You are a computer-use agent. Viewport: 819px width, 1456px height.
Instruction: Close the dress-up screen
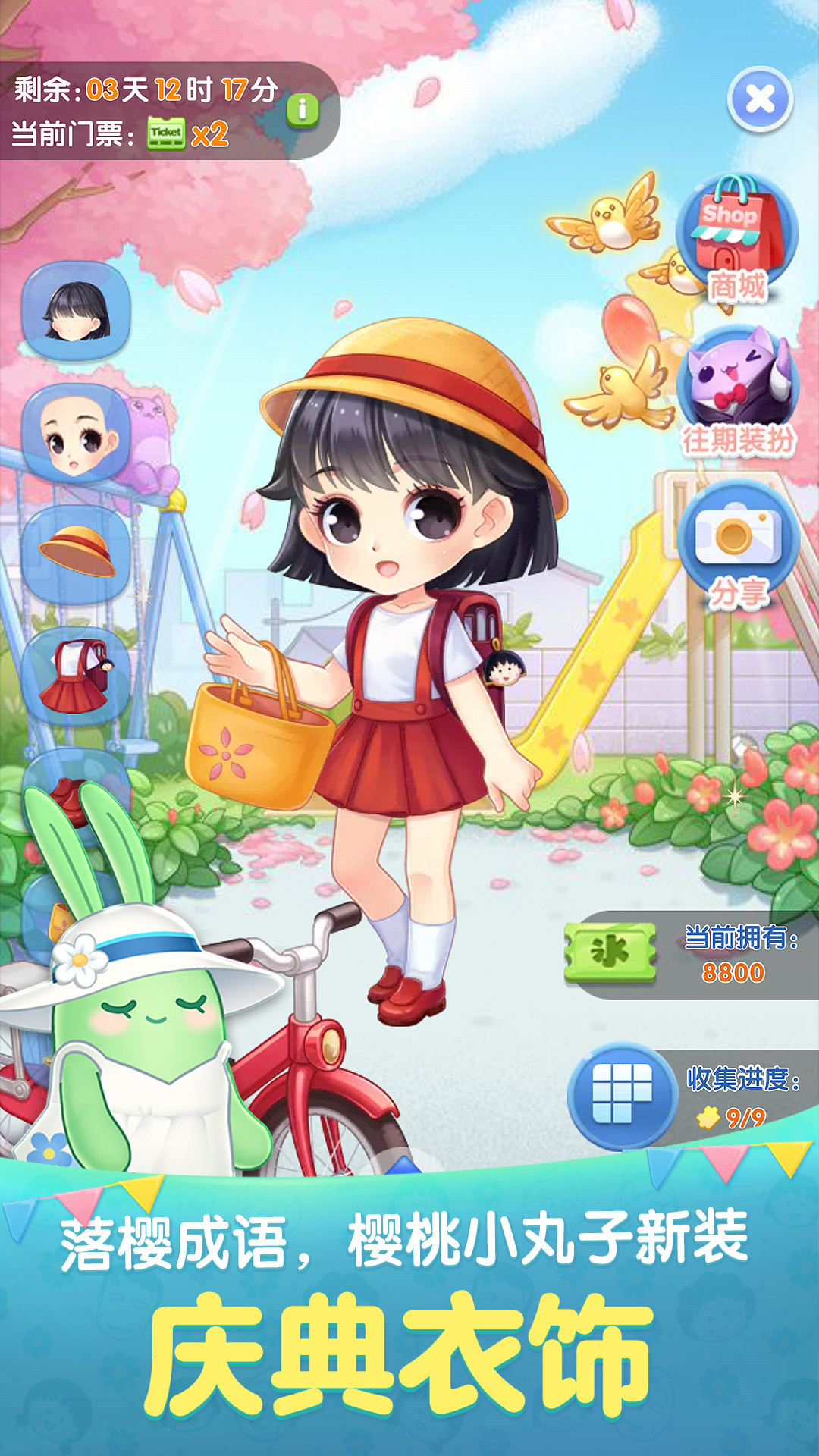pyautogui.click(x=760, y=99)
